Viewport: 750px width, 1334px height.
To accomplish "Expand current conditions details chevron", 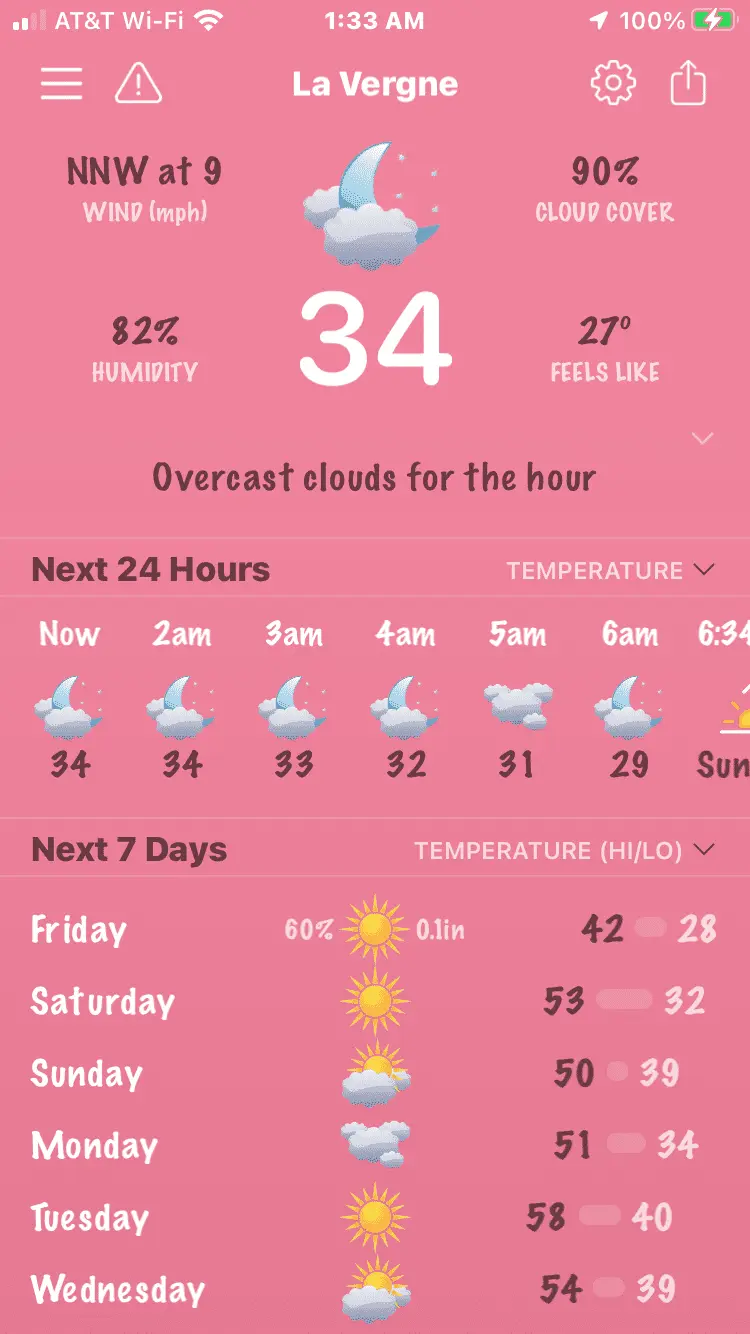I will 703,438.
